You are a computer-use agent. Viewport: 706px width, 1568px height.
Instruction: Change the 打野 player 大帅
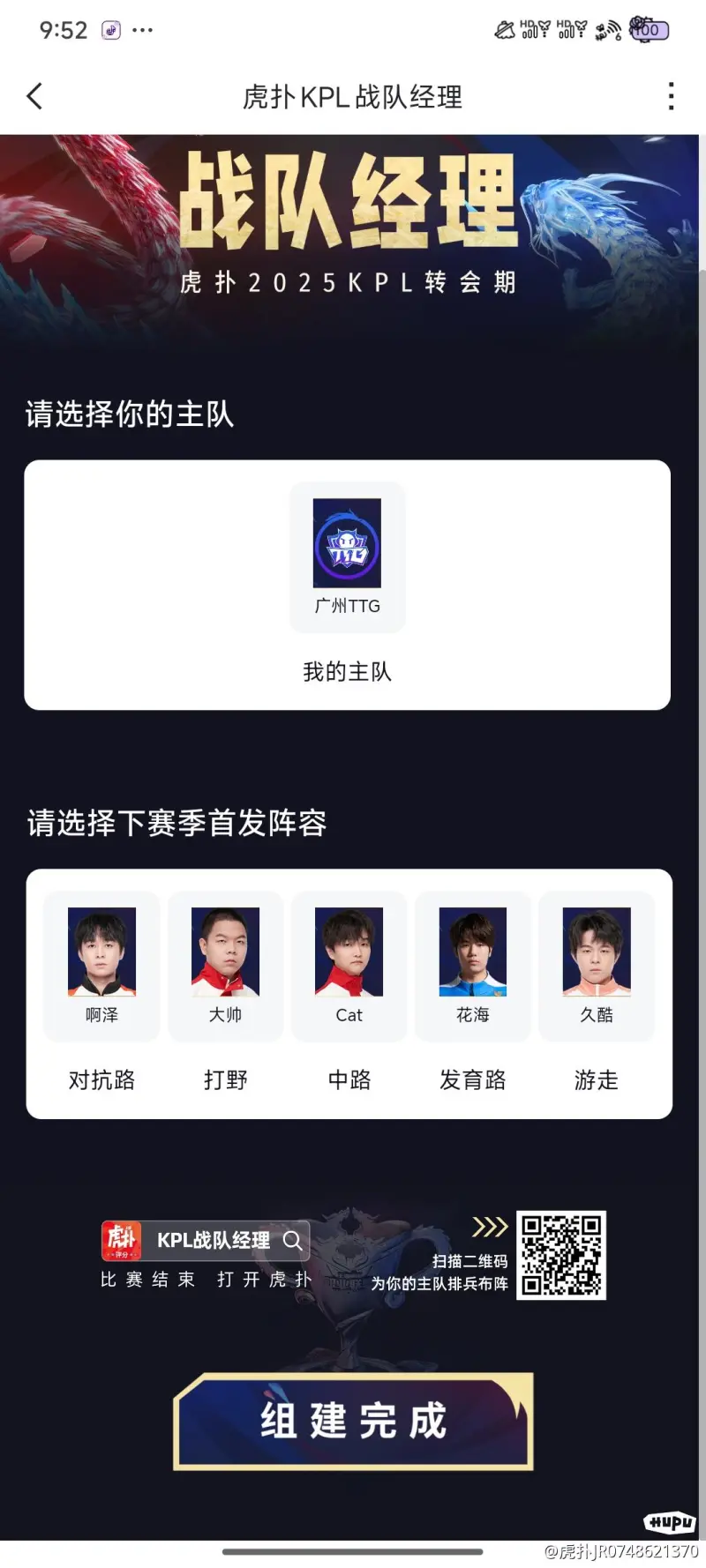pyautogui.click(x=226, y=965)
